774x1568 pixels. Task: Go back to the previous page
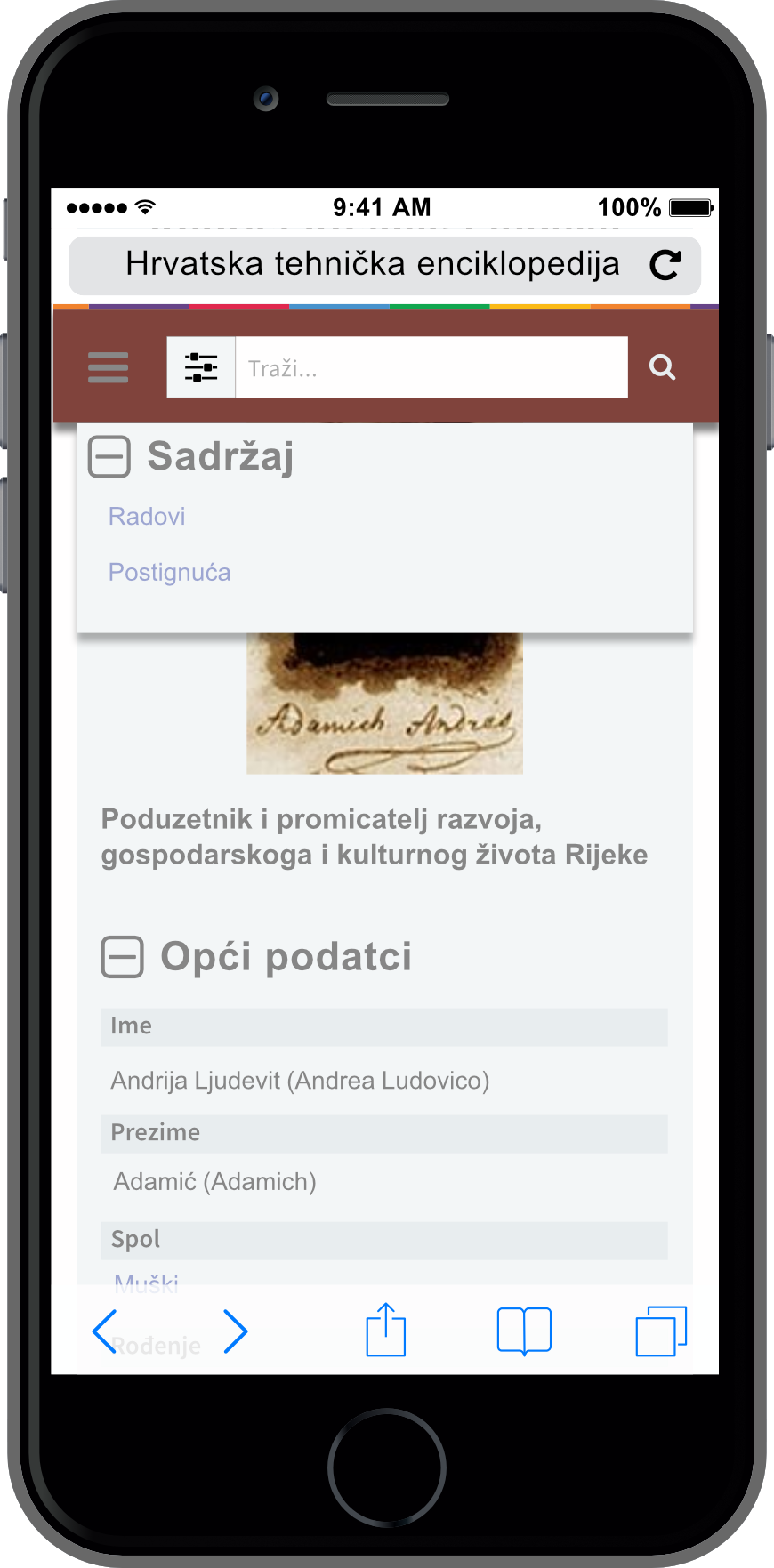click(105, 1331)
